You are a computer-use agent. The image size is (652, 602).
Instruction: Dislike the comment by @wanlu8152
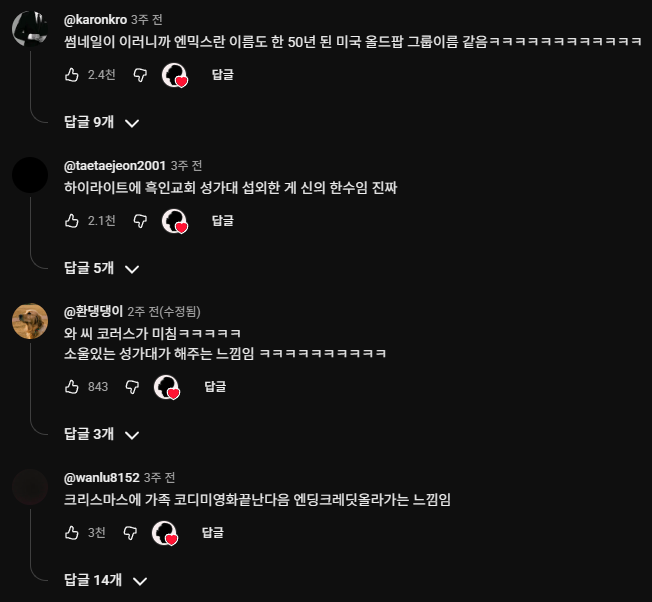point(130,533)
